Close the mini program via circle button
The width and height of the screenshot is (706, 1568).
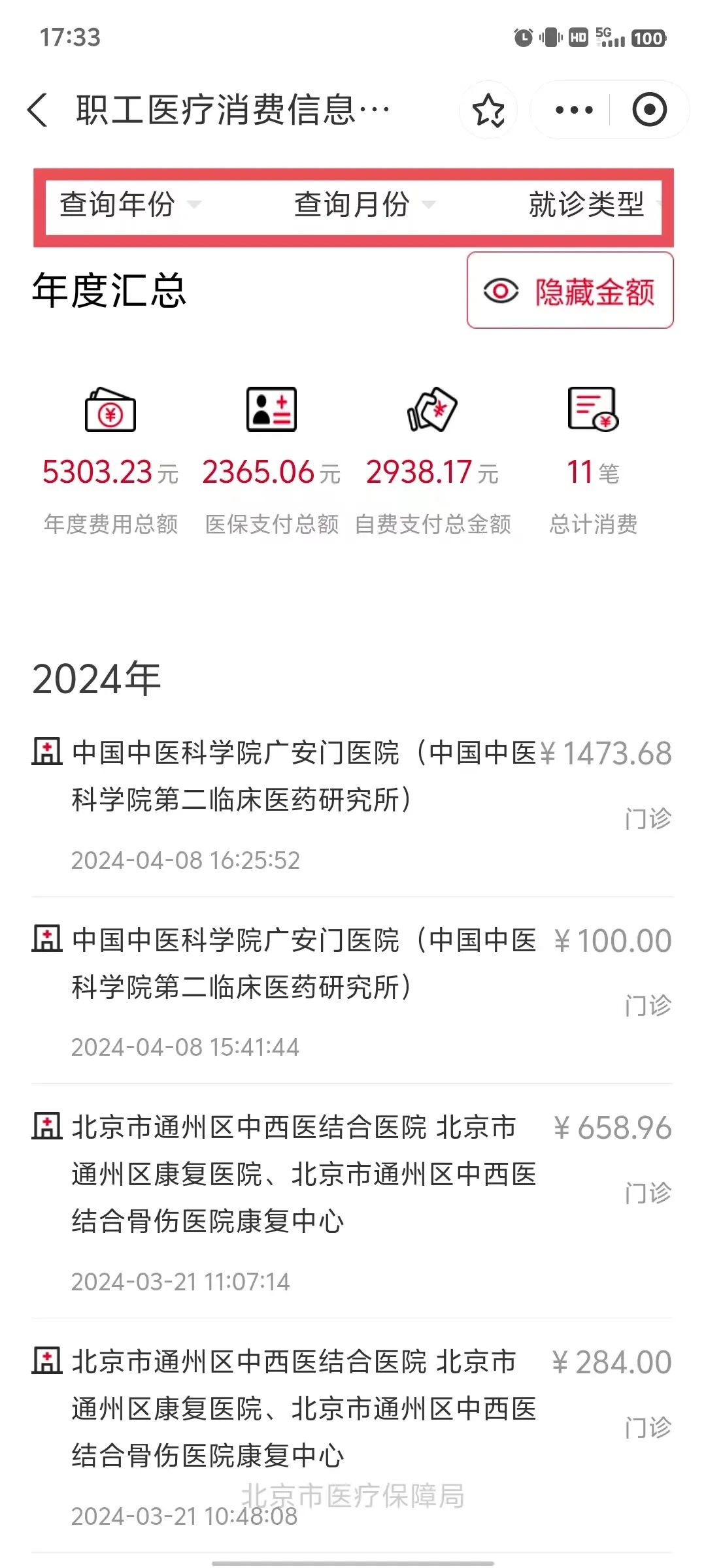pyautogui.click(x=649, y=110)
